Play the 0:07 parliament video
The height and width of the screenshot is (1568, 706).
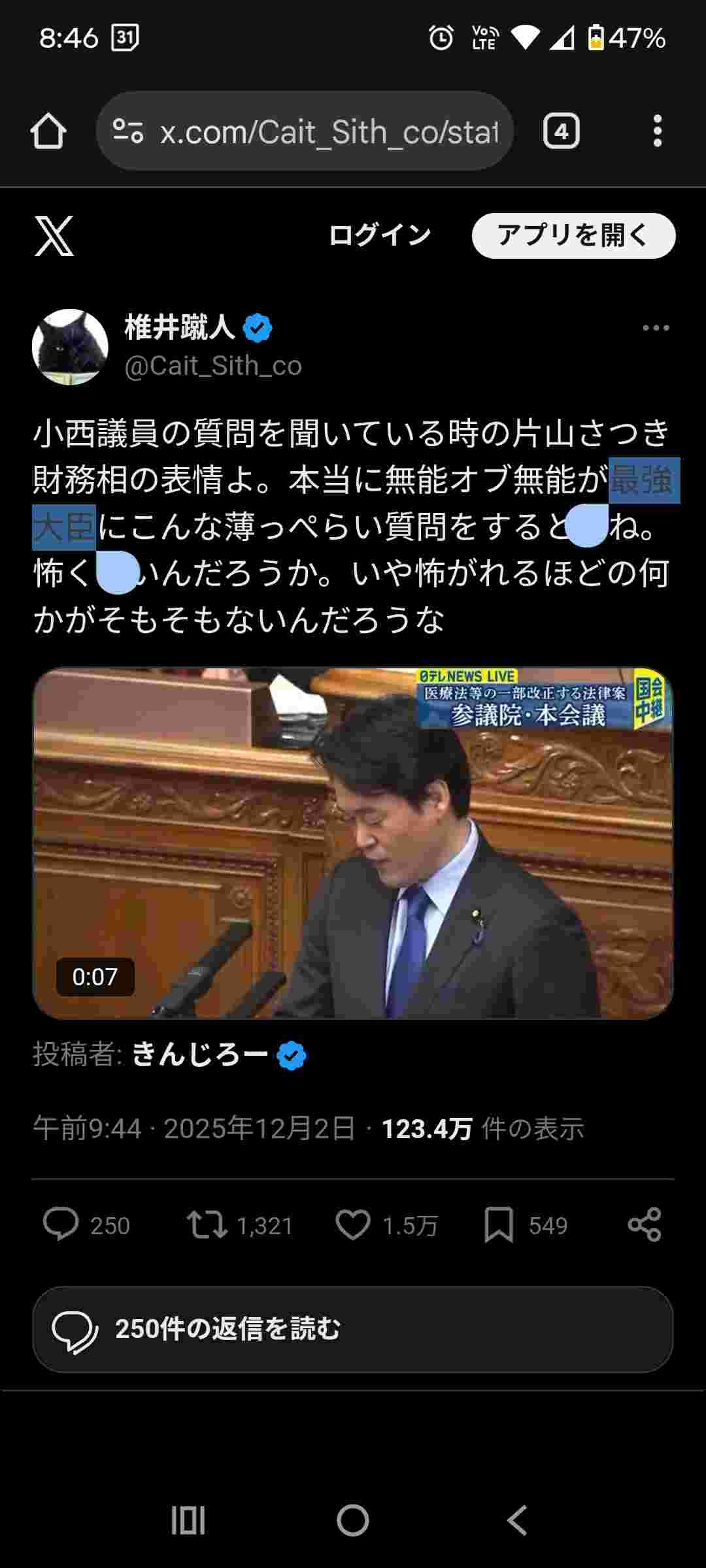click(353, 843)
